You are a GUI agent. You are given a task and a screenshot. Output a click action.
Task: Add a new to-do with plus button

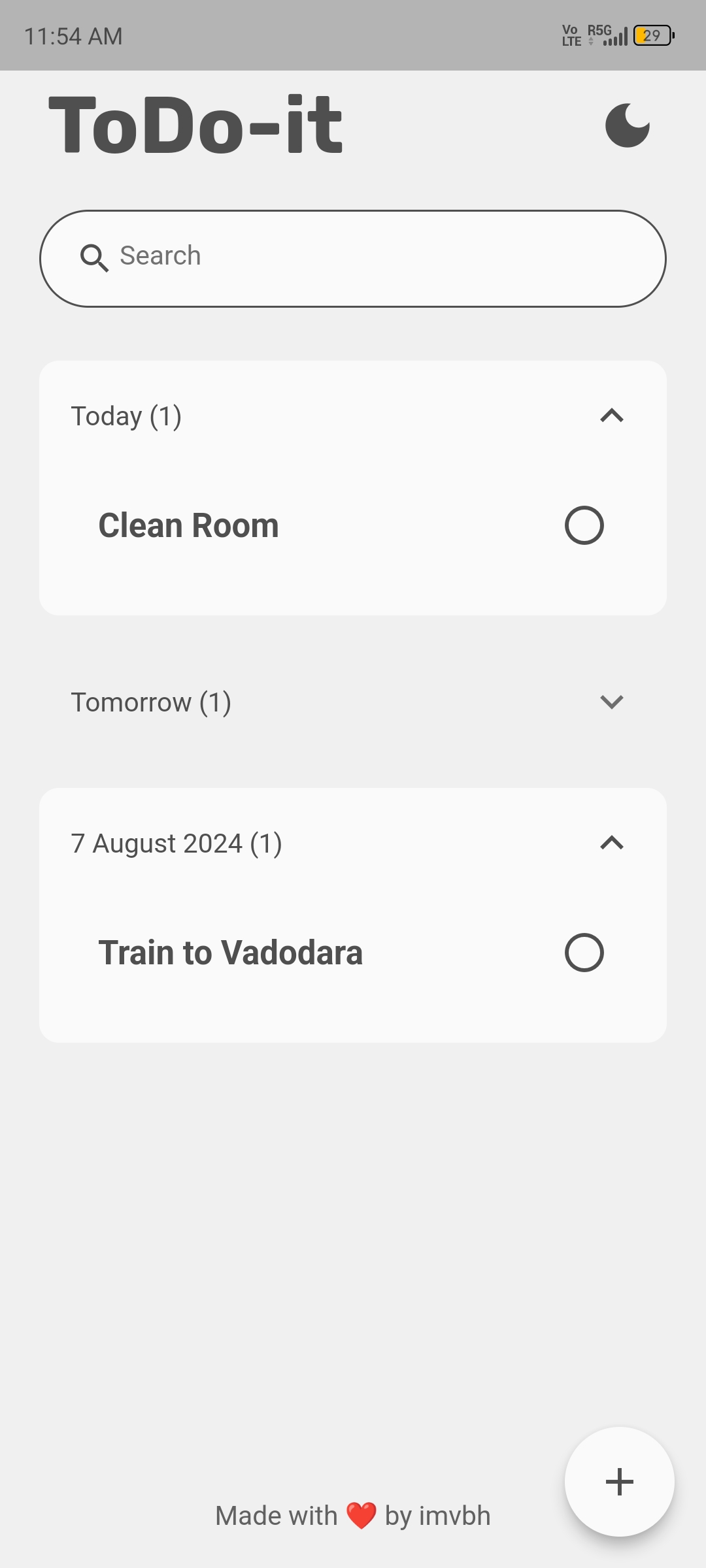click(x=619, y=1481)
